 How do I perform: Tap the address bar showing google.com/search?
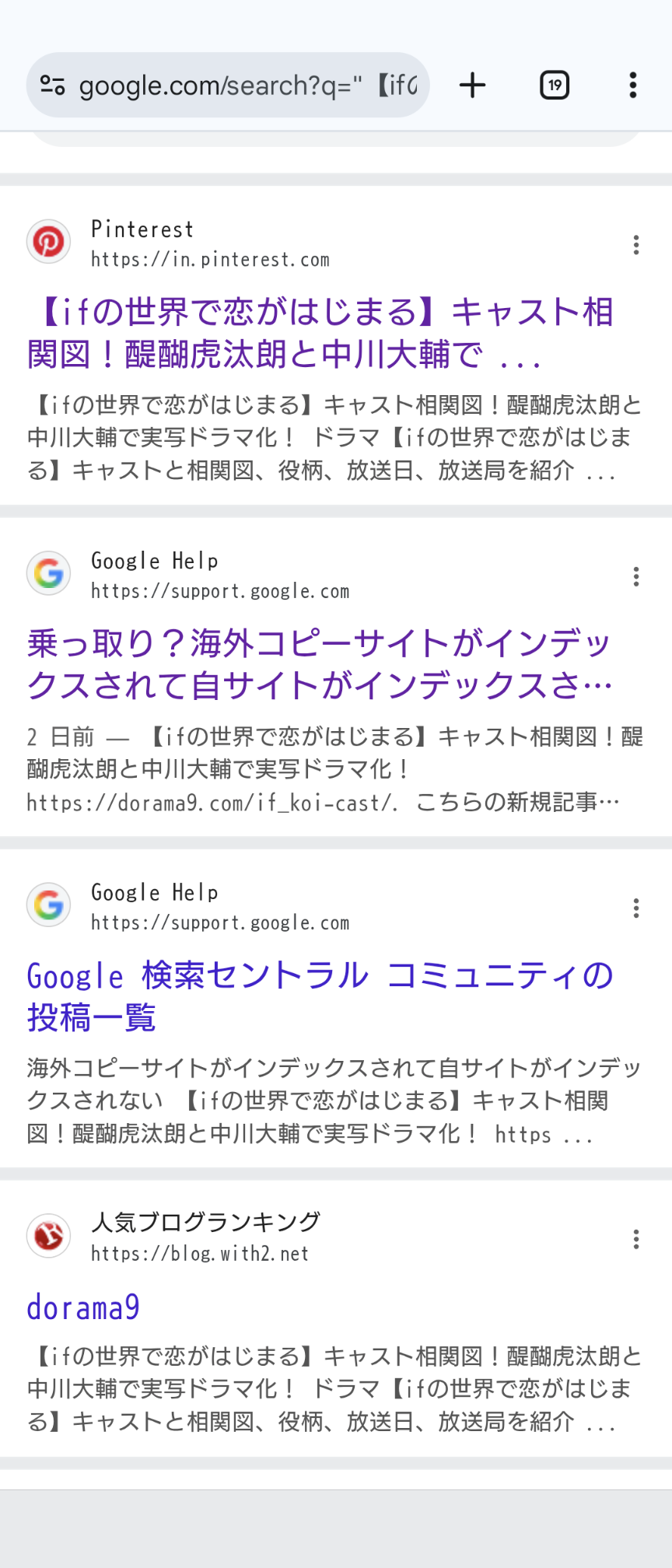click(x=247, y=86)
